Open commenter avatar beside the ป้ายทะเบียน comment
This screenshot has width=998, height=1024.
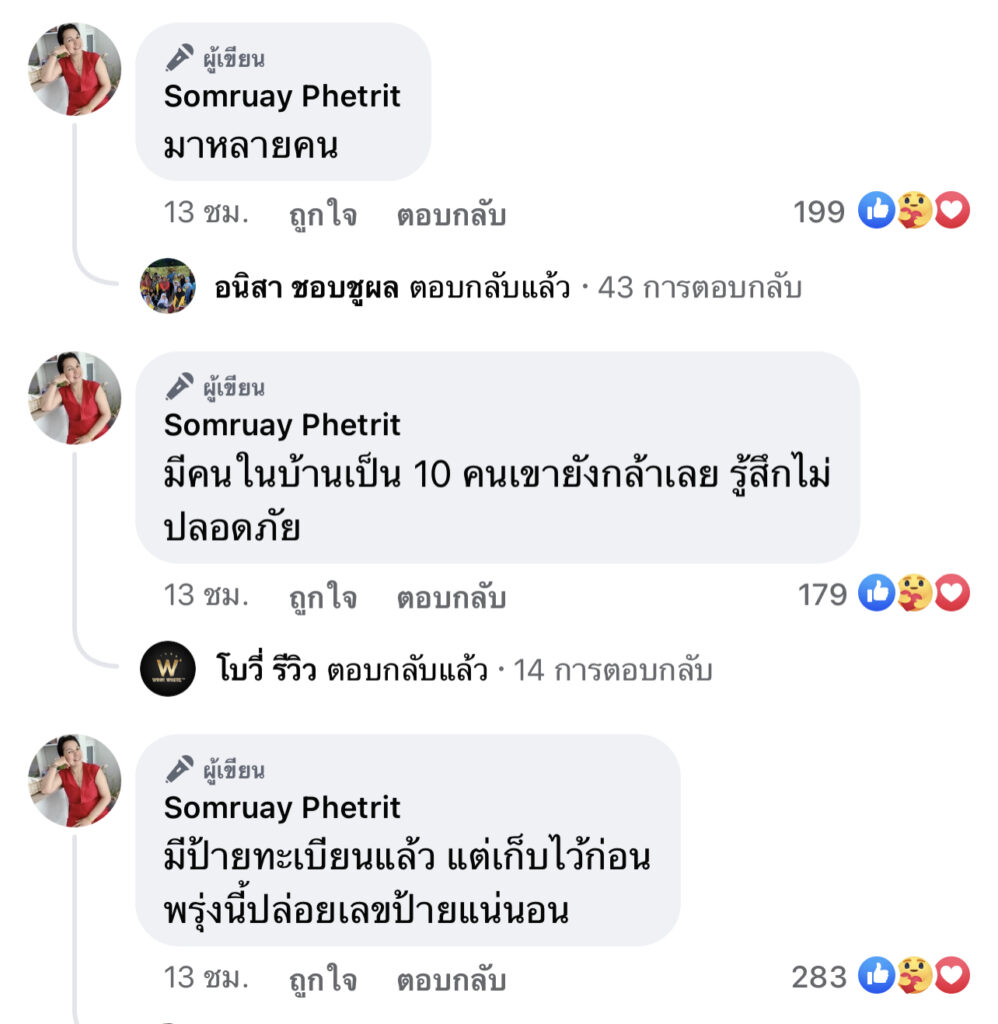(75, 781)
